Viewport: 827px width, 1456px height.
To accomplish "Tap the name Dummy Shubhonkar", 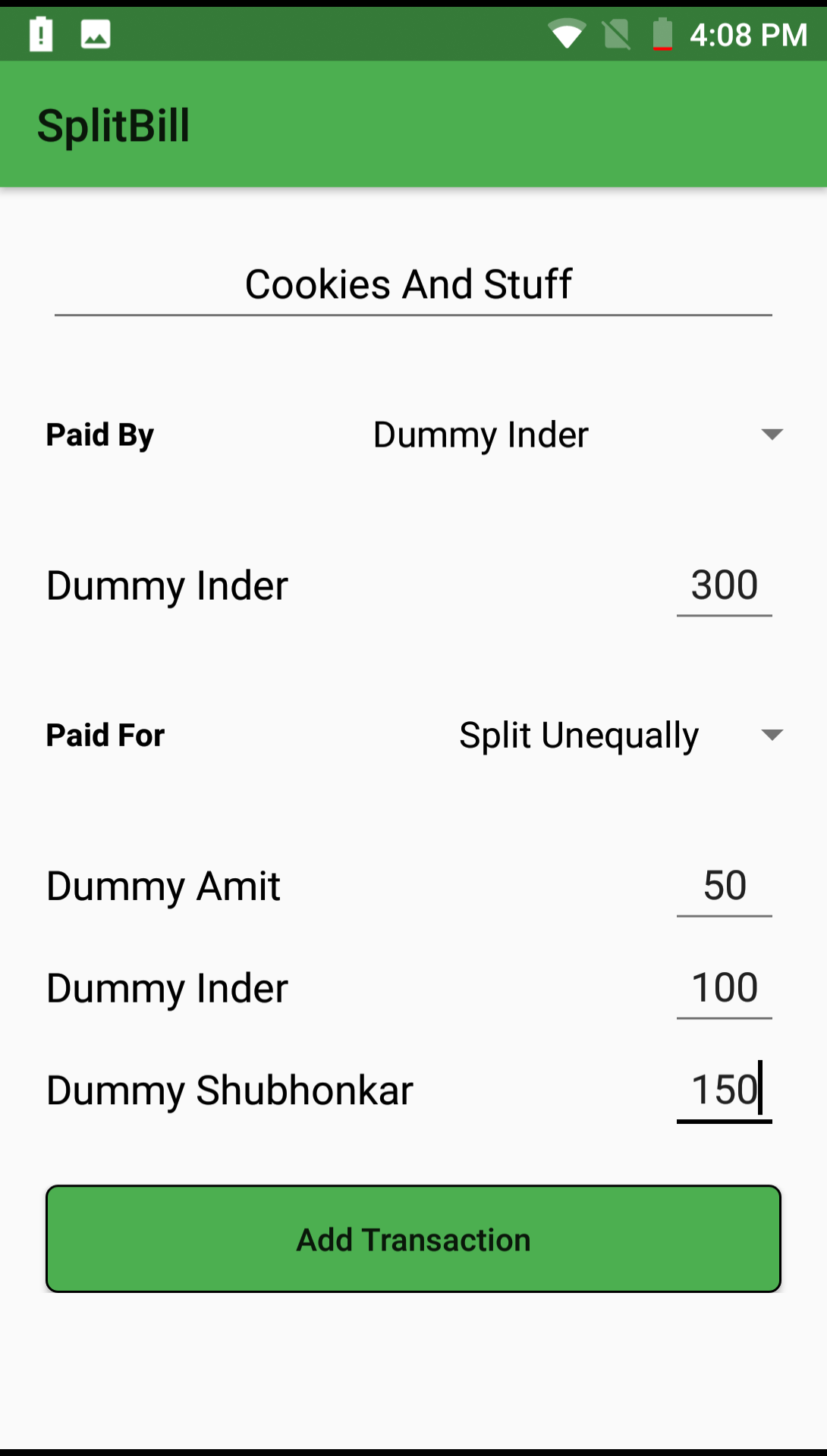I will coord(228,1090).
